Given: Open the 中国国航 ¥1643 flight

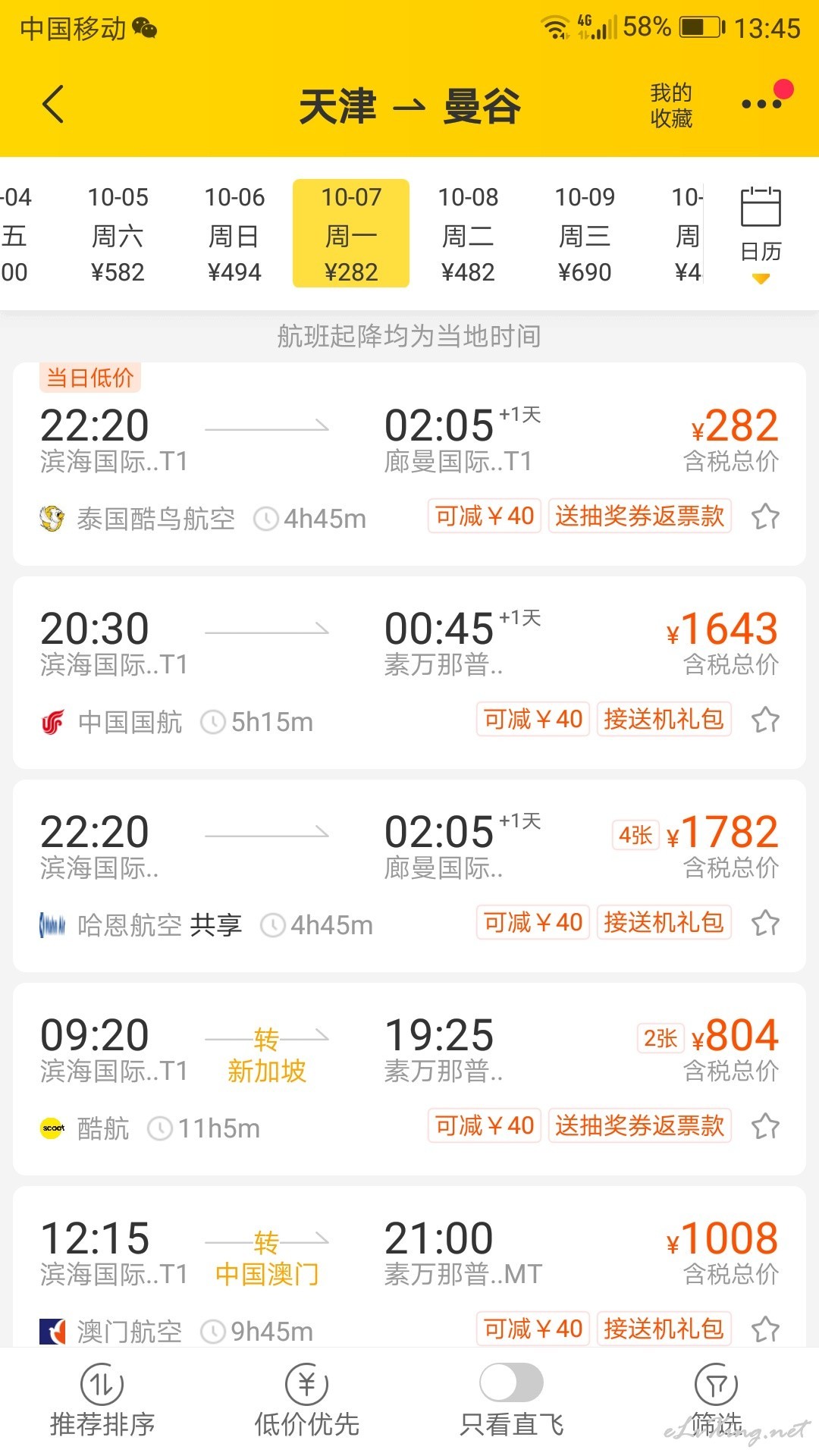Looking at the screenshot, I should point(409,673).
